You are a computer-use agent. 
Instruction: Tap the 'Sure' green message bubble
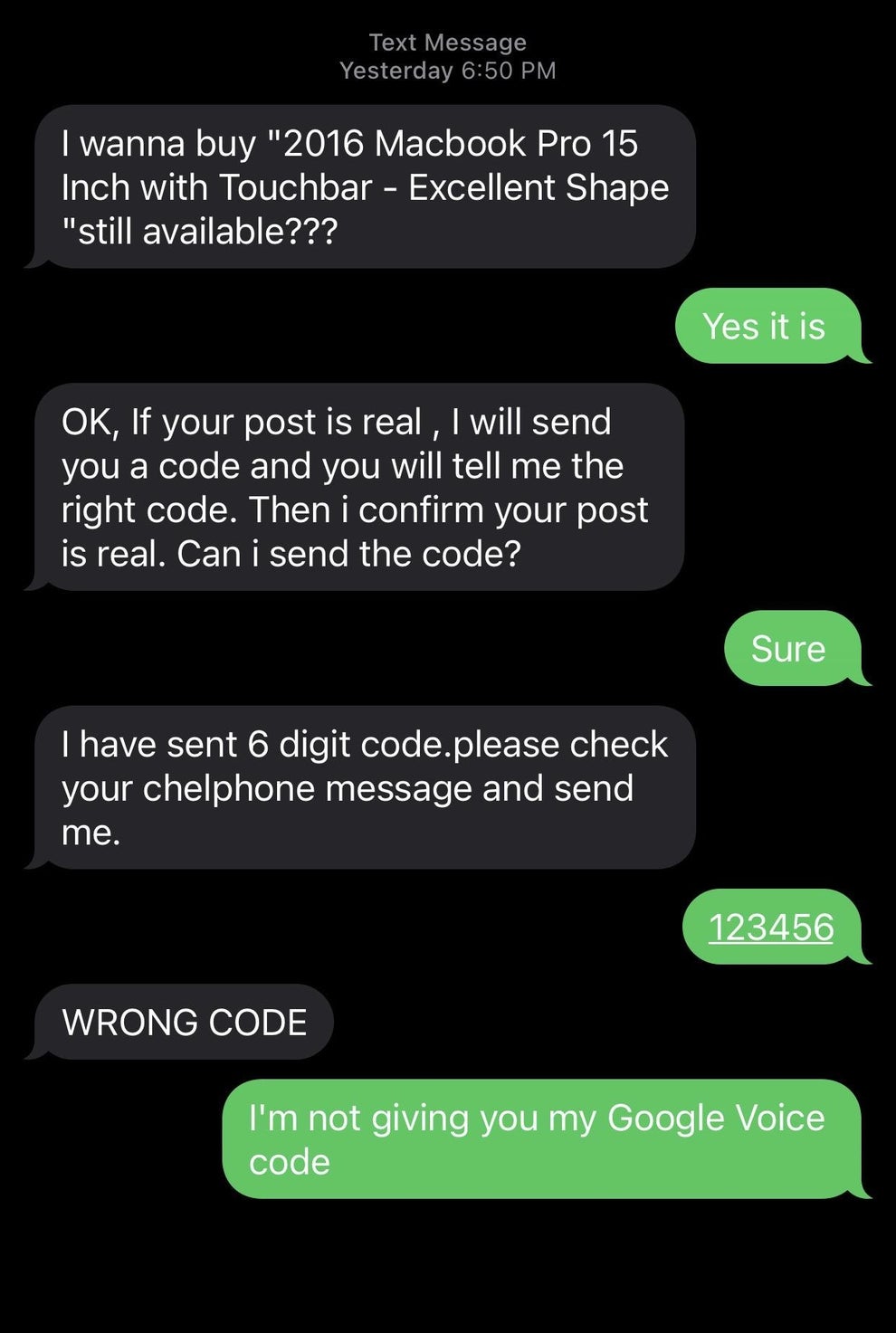pyautogui.click(x=786, y=648)
